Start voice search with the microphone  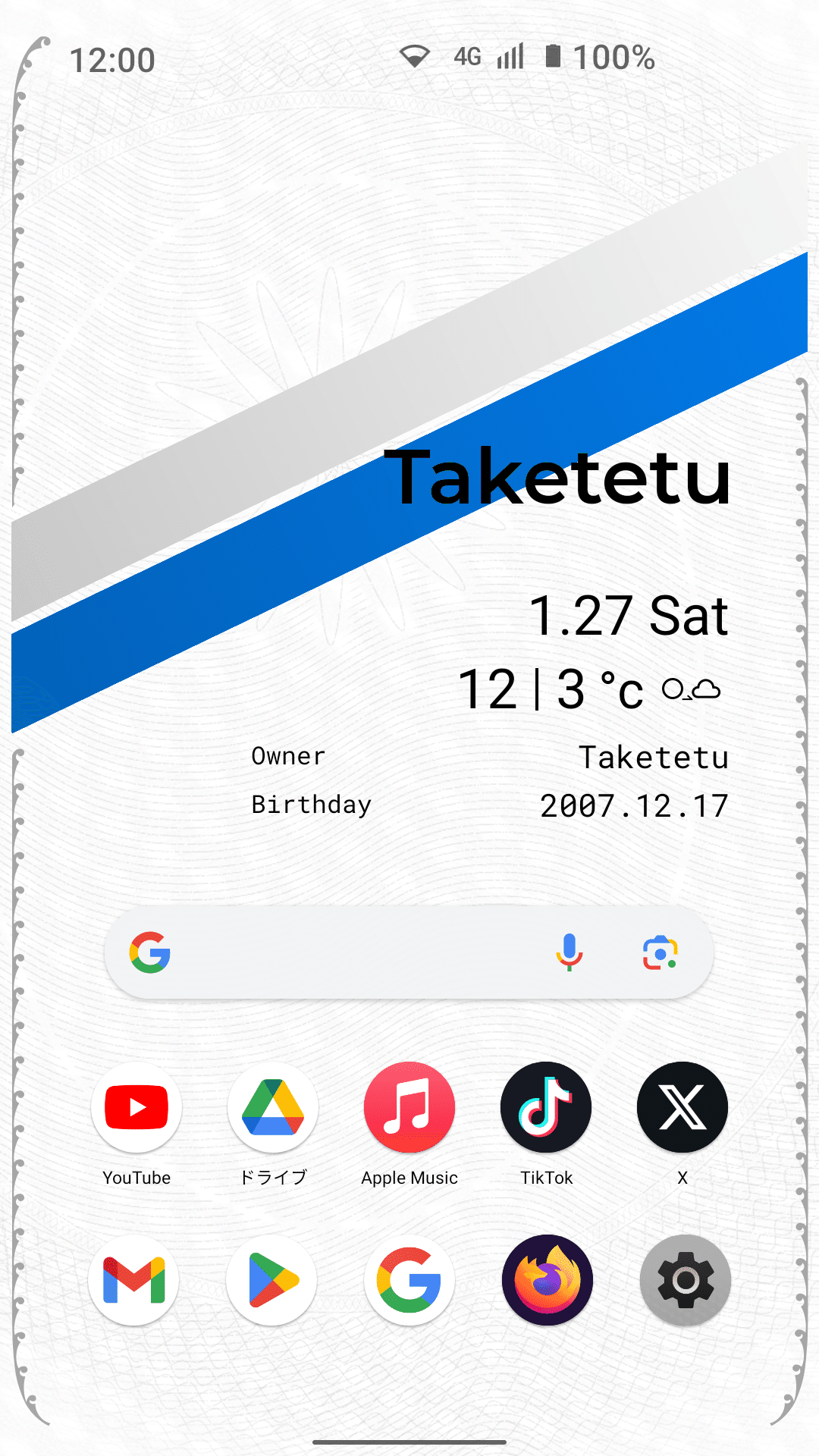click(570, 952)
